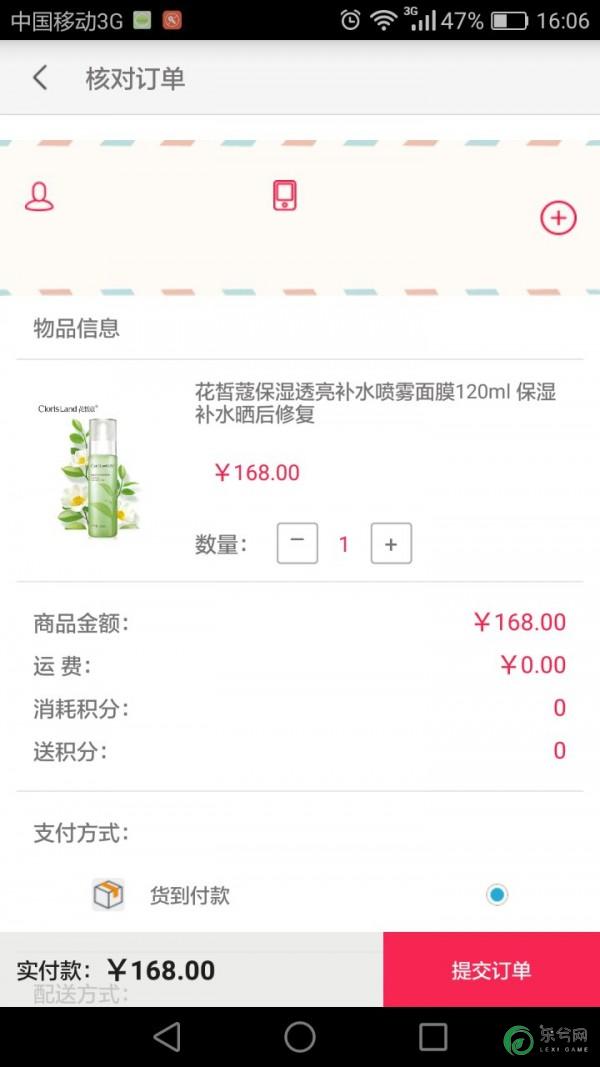The height and width of the screenshot is (1067, 600).
Task: Increase product quantity by one
Action: click(391, 543)
